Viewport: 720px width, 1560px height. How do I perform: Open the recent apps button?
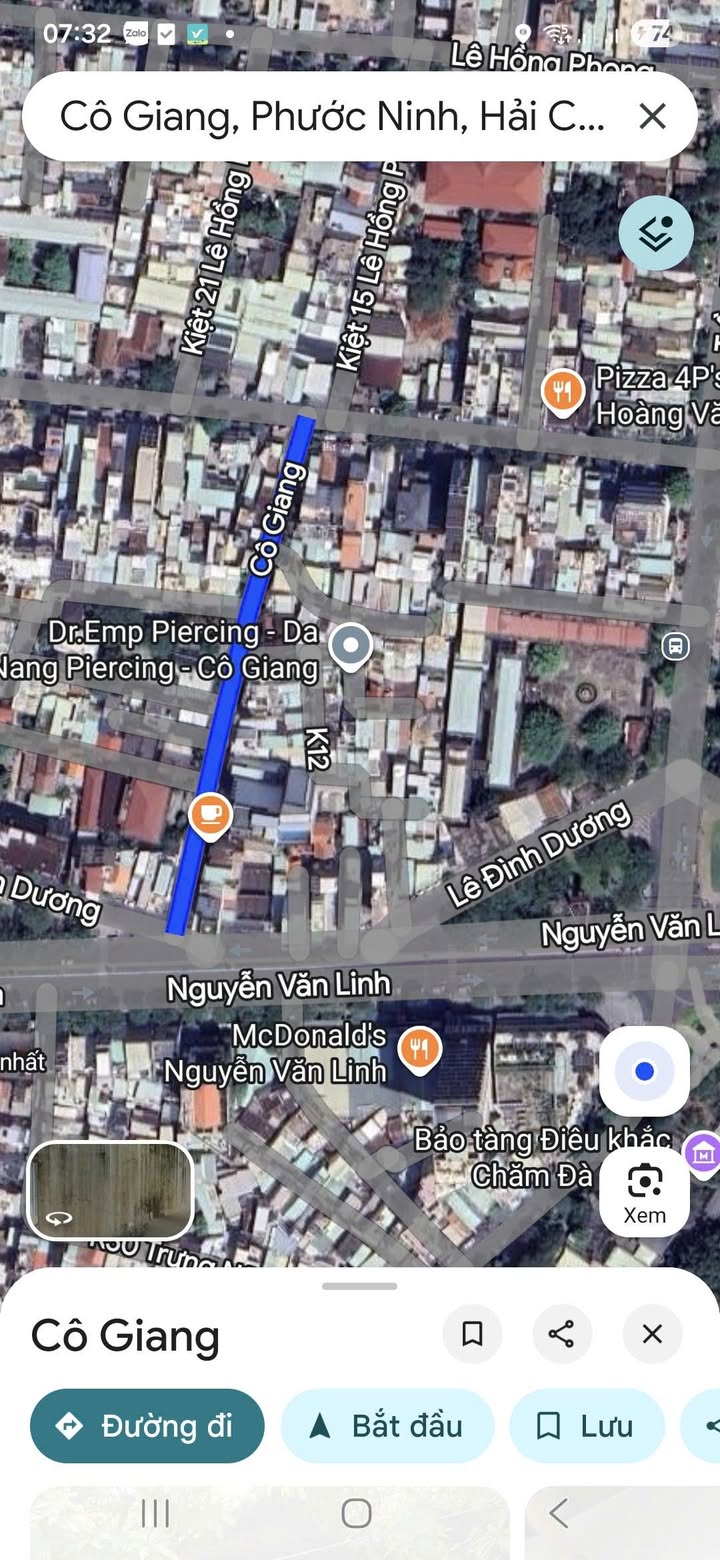tap(155, 1513)
